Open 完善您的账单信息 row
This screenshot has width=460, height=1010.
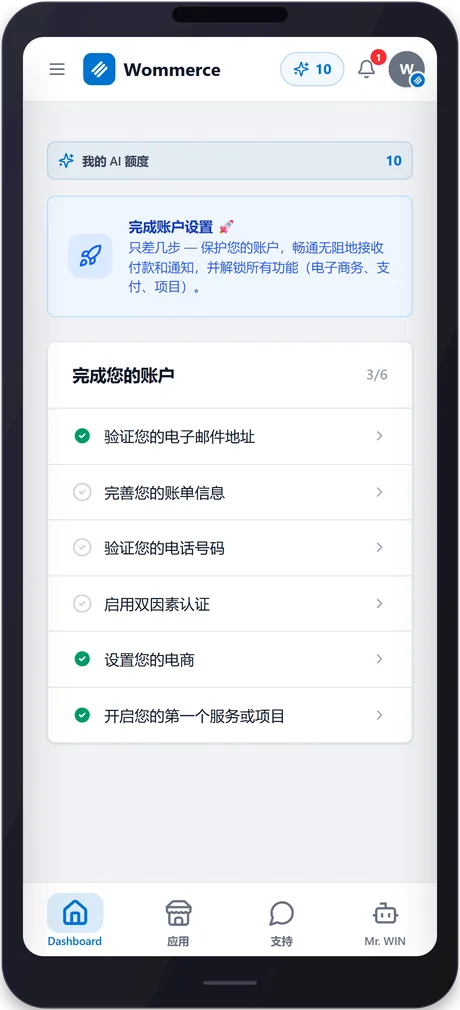pyautogui.click(x=230, y=493)
